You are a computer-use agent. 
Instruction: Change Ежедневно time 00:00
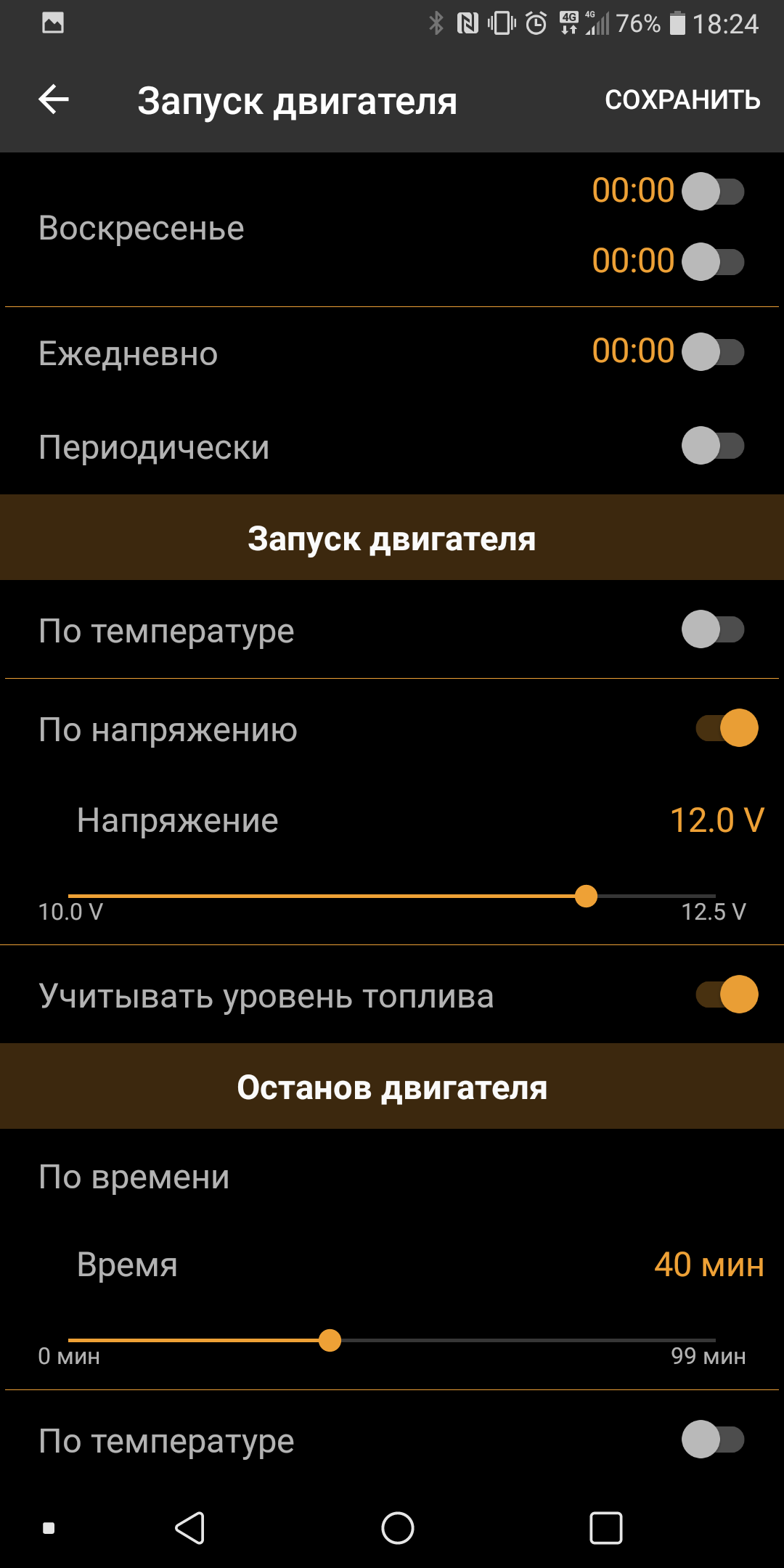coord(632,351)
